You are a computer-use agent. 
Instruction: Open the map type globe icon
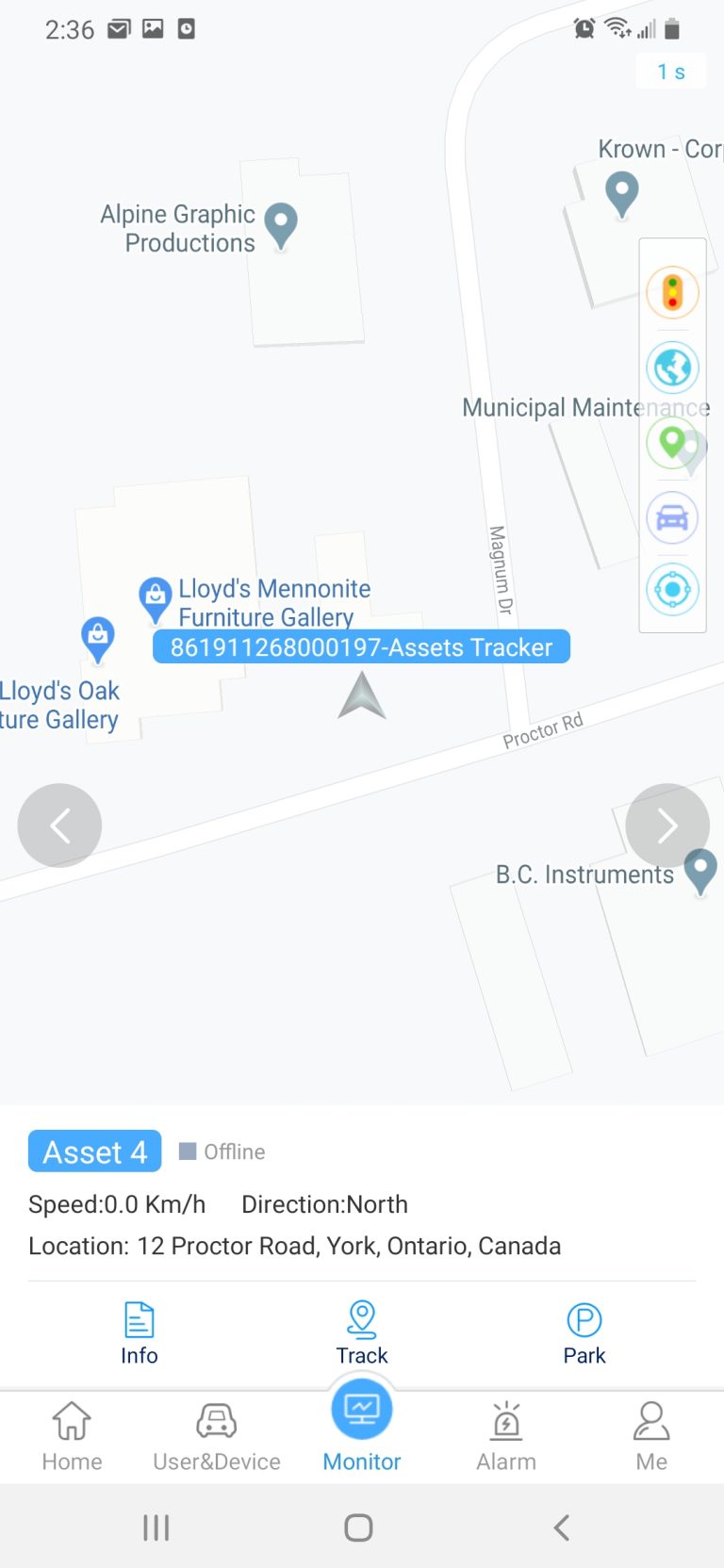click(671, 367)
